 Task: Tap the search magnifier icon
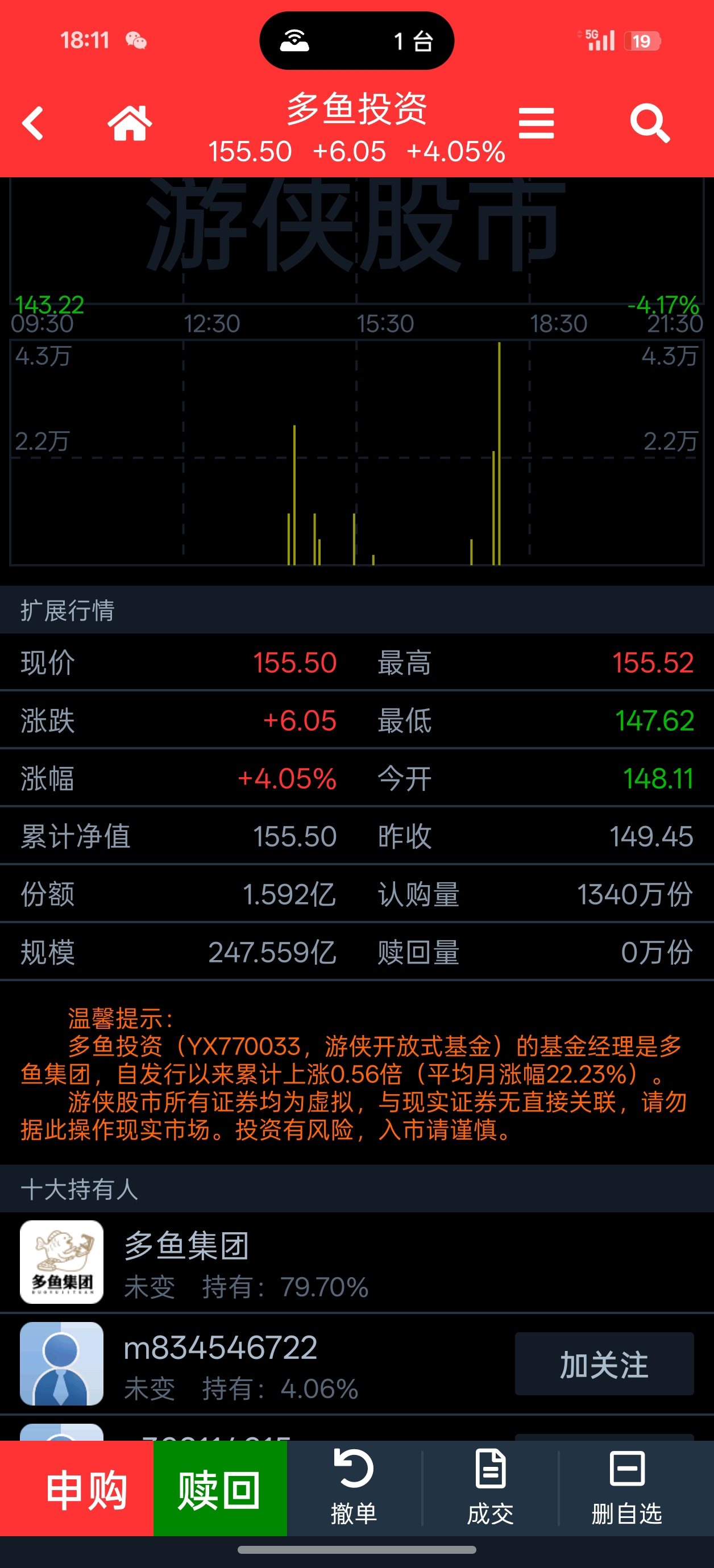(x=649, y=124)
